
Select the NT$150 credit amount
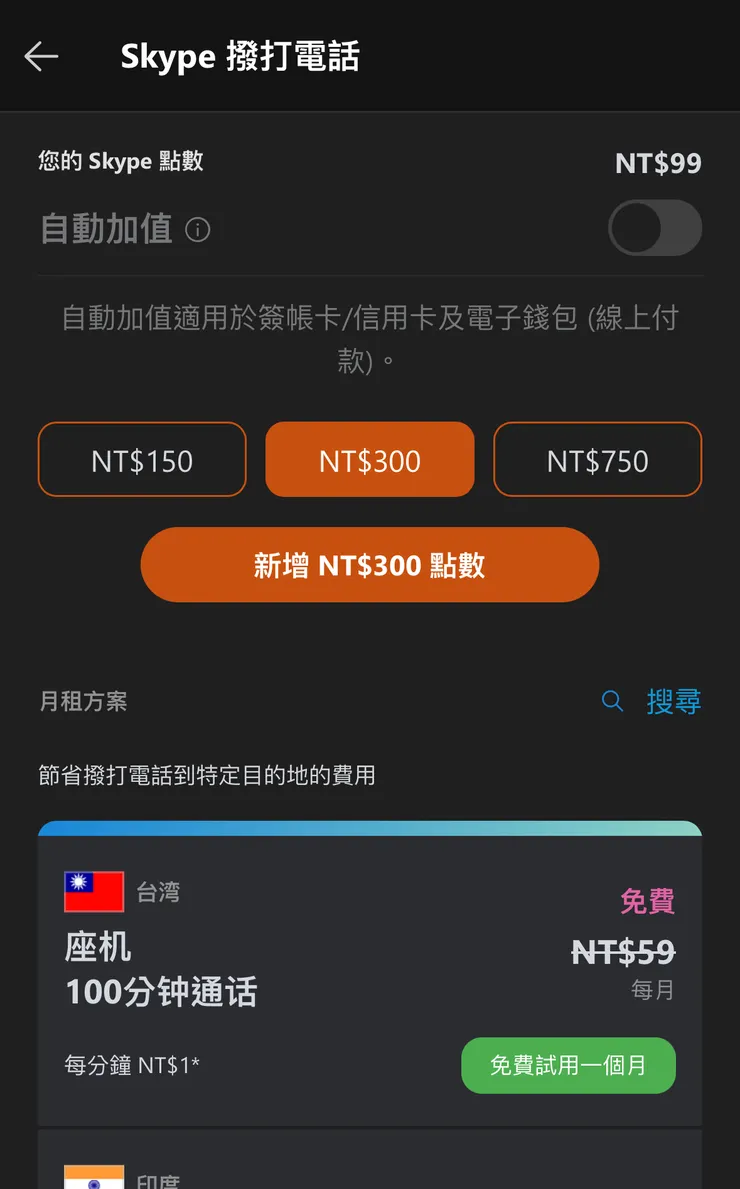pos(141,459)
